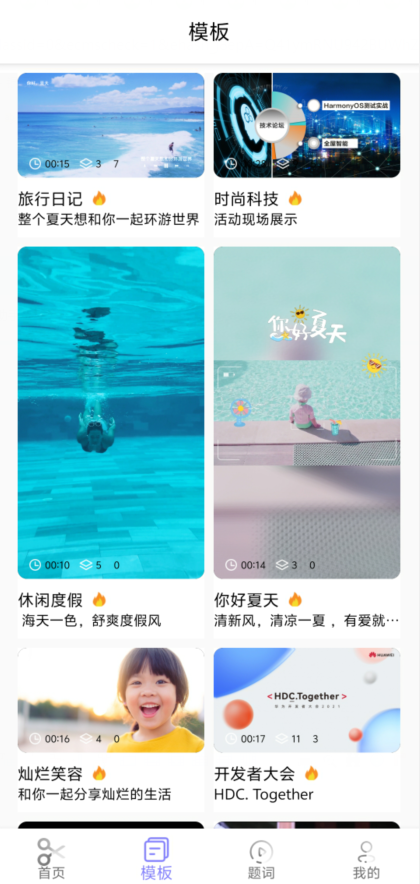Switch to the 首页 tab
This screenshot has height=884, width=420.
pos(52,859)
